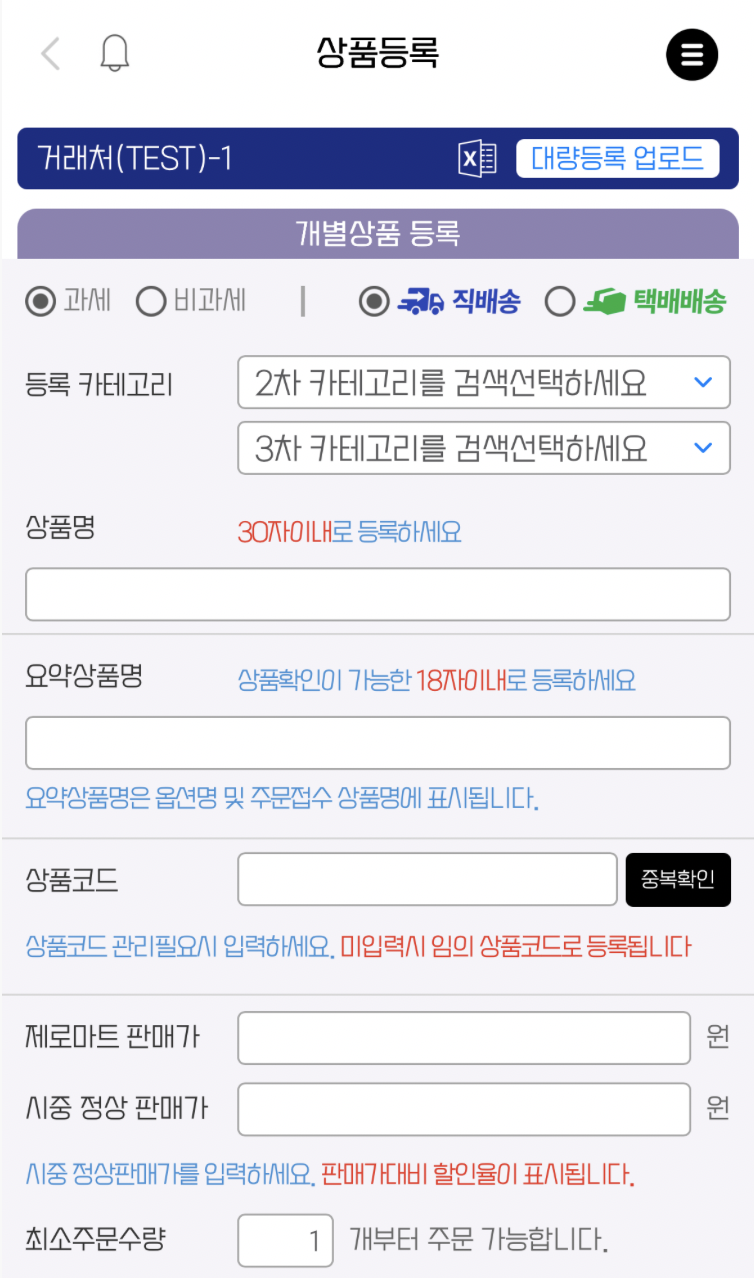Screen dimensions: 754x1278
Task: Tap the 요약상품명 input field
Action: coord(378,742)
